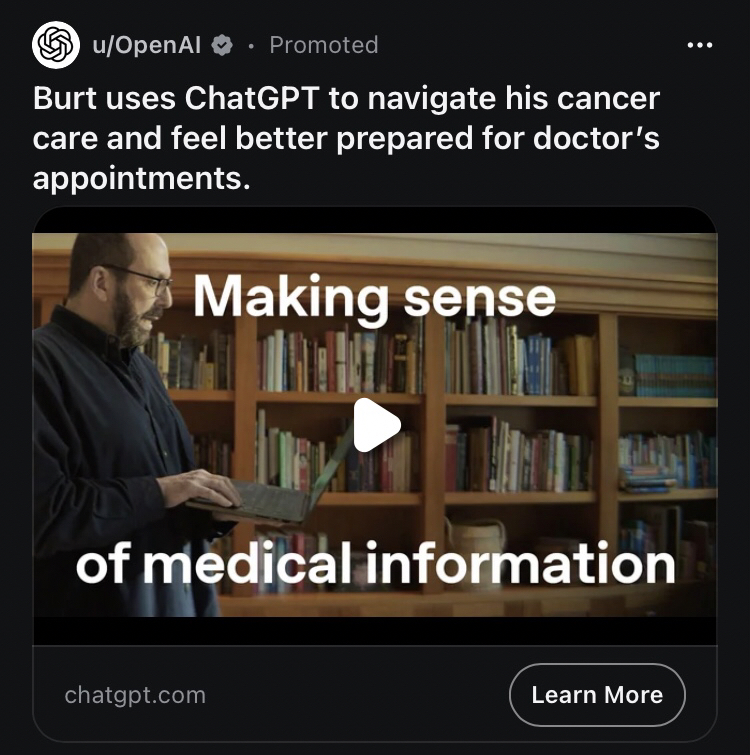750x755 pixels.
Task: Play the promoted video
Action: click(x=376, y=425)
